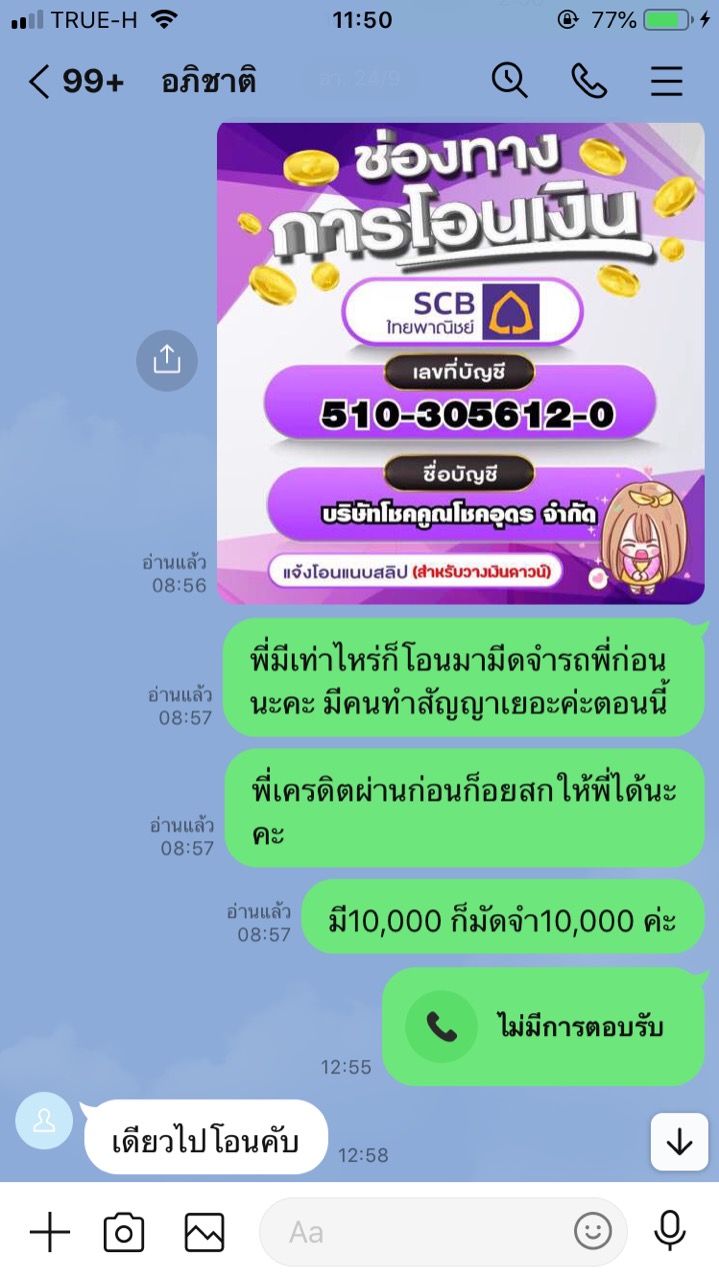Start a voice call with อภิชาติ
719x1280 pixels.
pyautogui.click(x=589, y=81)
